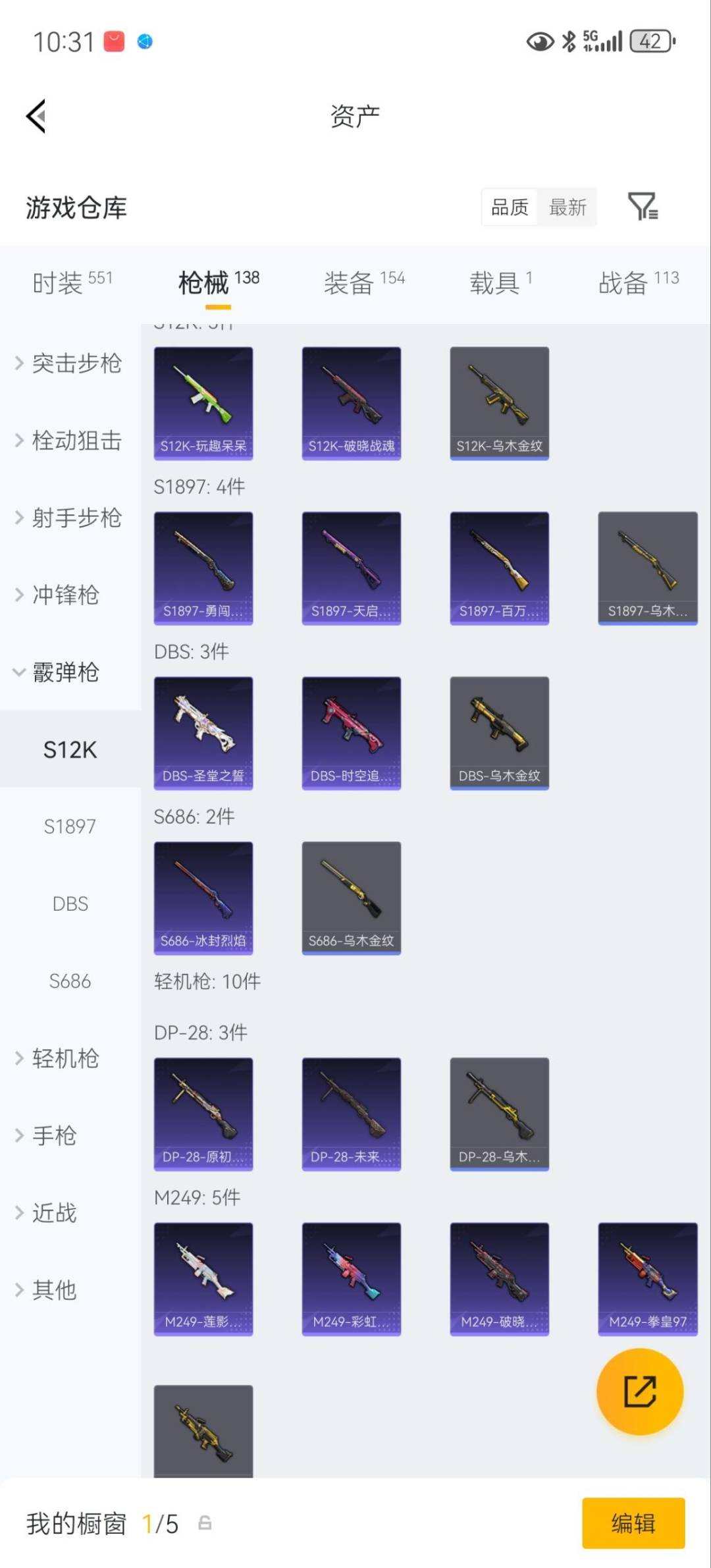The image size is (711, 1568).
Task: View the M249-拳皇97 skin
Action: coord(647,1278)
